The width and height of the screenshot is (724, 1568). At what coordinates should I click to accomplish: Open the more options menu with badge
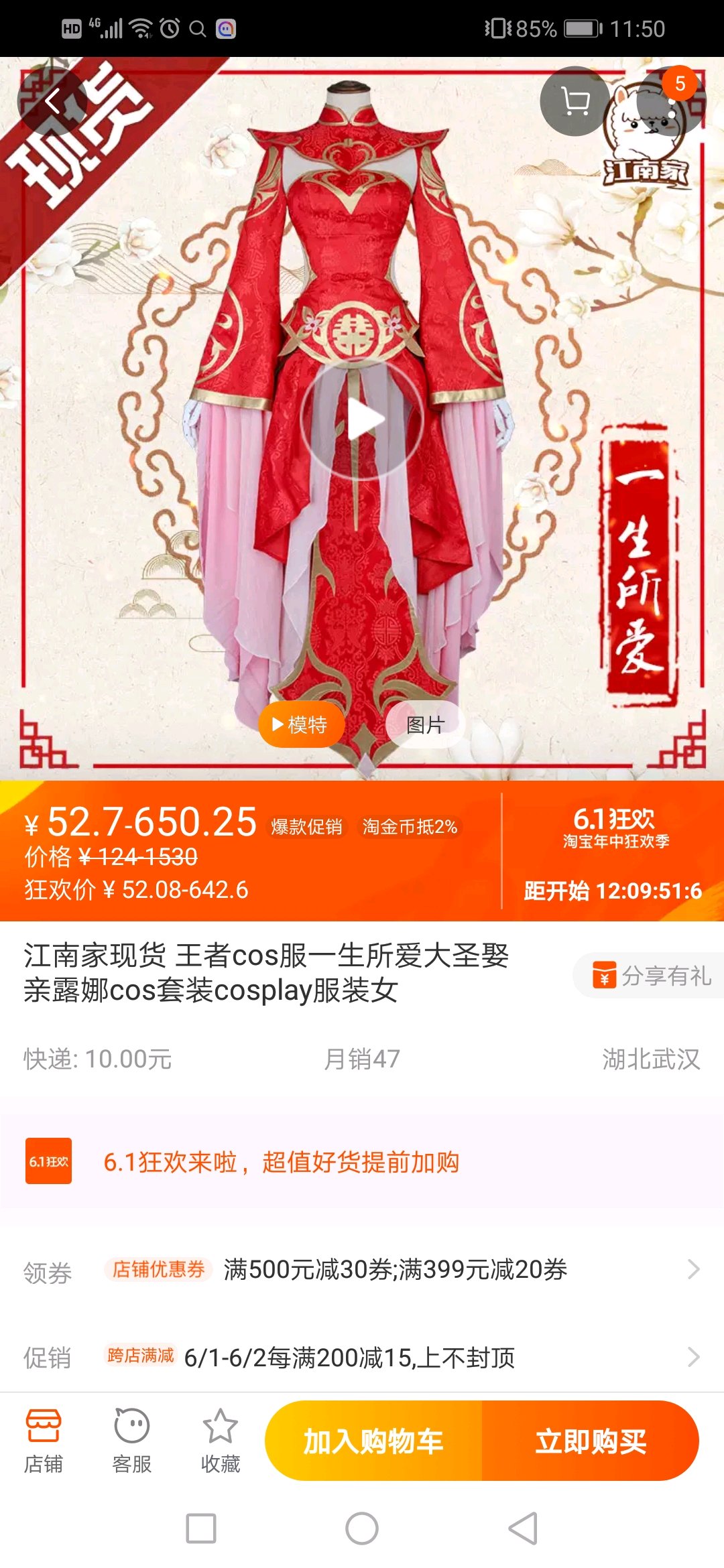point(670,102)
